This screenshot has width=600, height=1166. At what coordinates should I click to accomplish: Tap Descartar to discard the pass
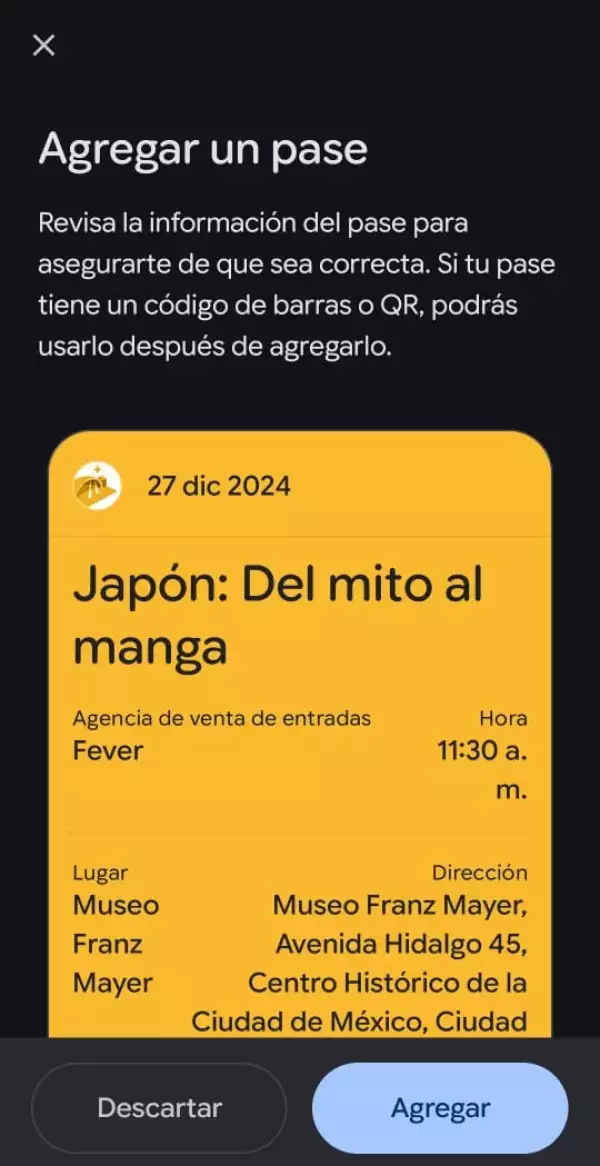point(159,1108)
